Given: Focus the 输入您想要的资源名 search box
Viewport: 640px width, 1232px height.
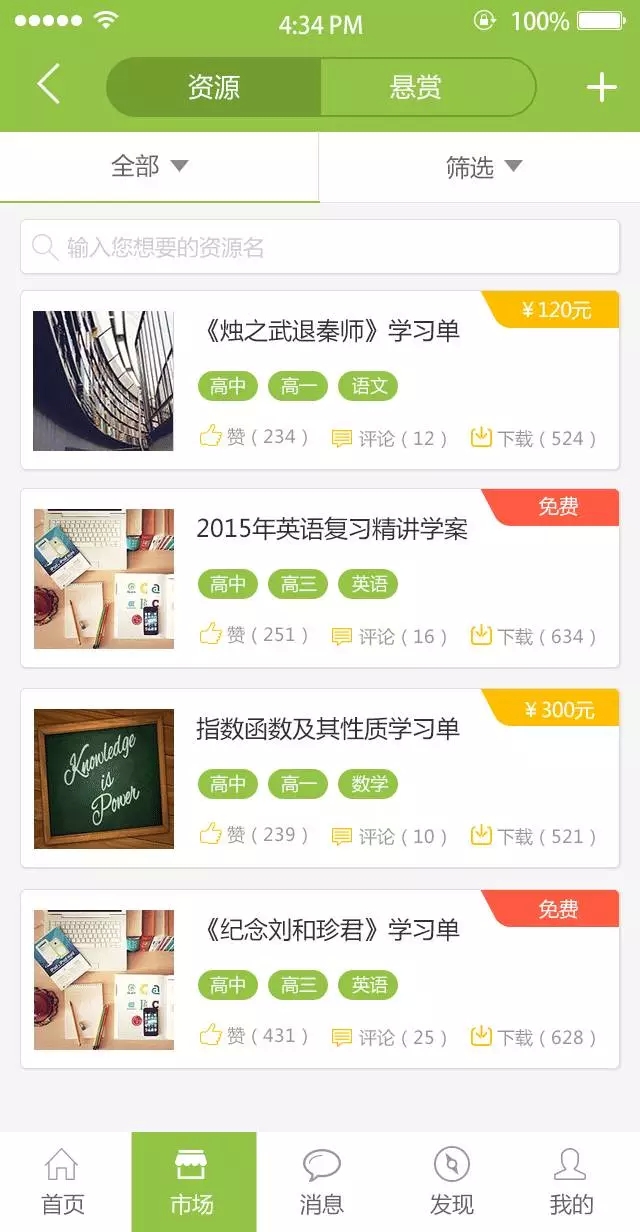Looking at the screenshot, I should click(x=320, y=247).
